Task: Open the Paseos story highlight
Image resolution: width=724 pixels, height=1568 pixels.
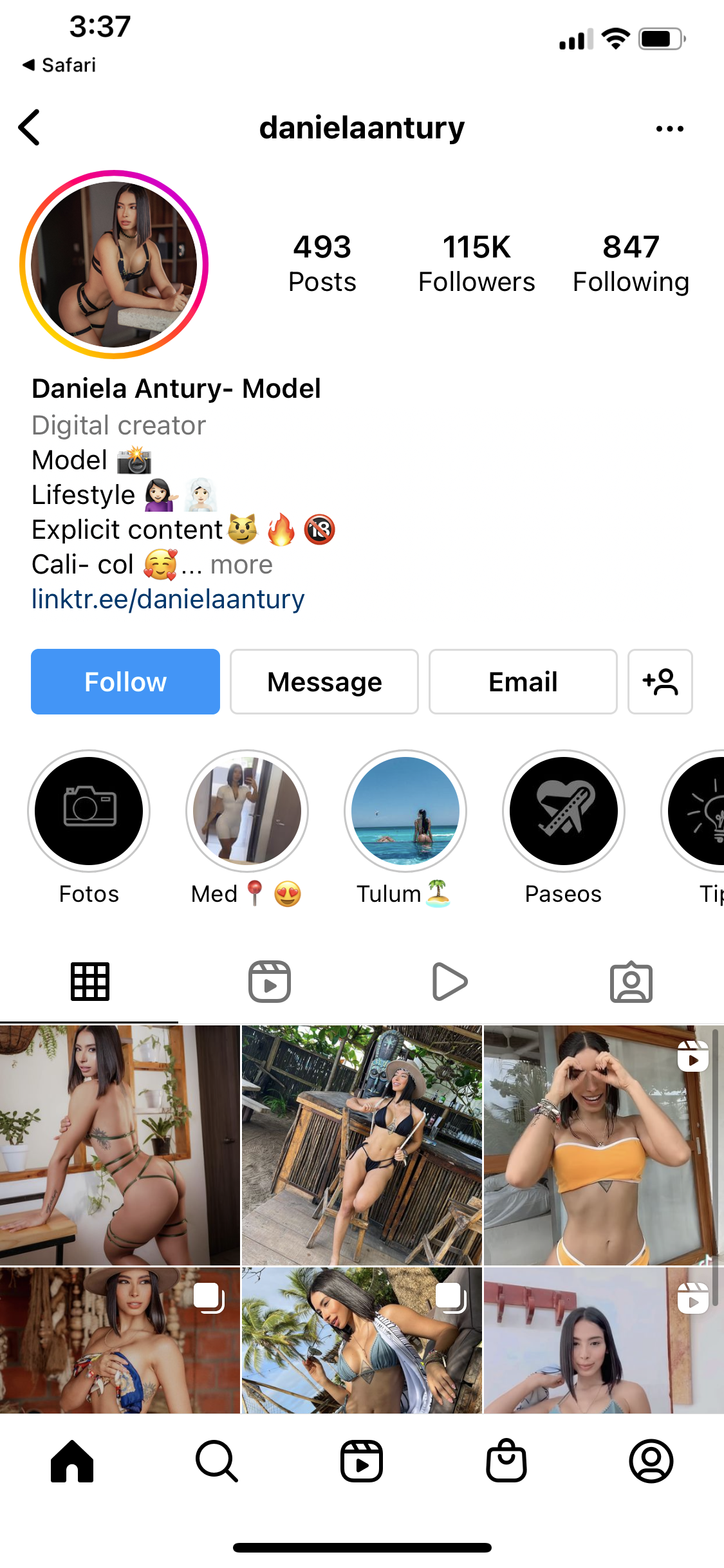Action: point(563,810)
